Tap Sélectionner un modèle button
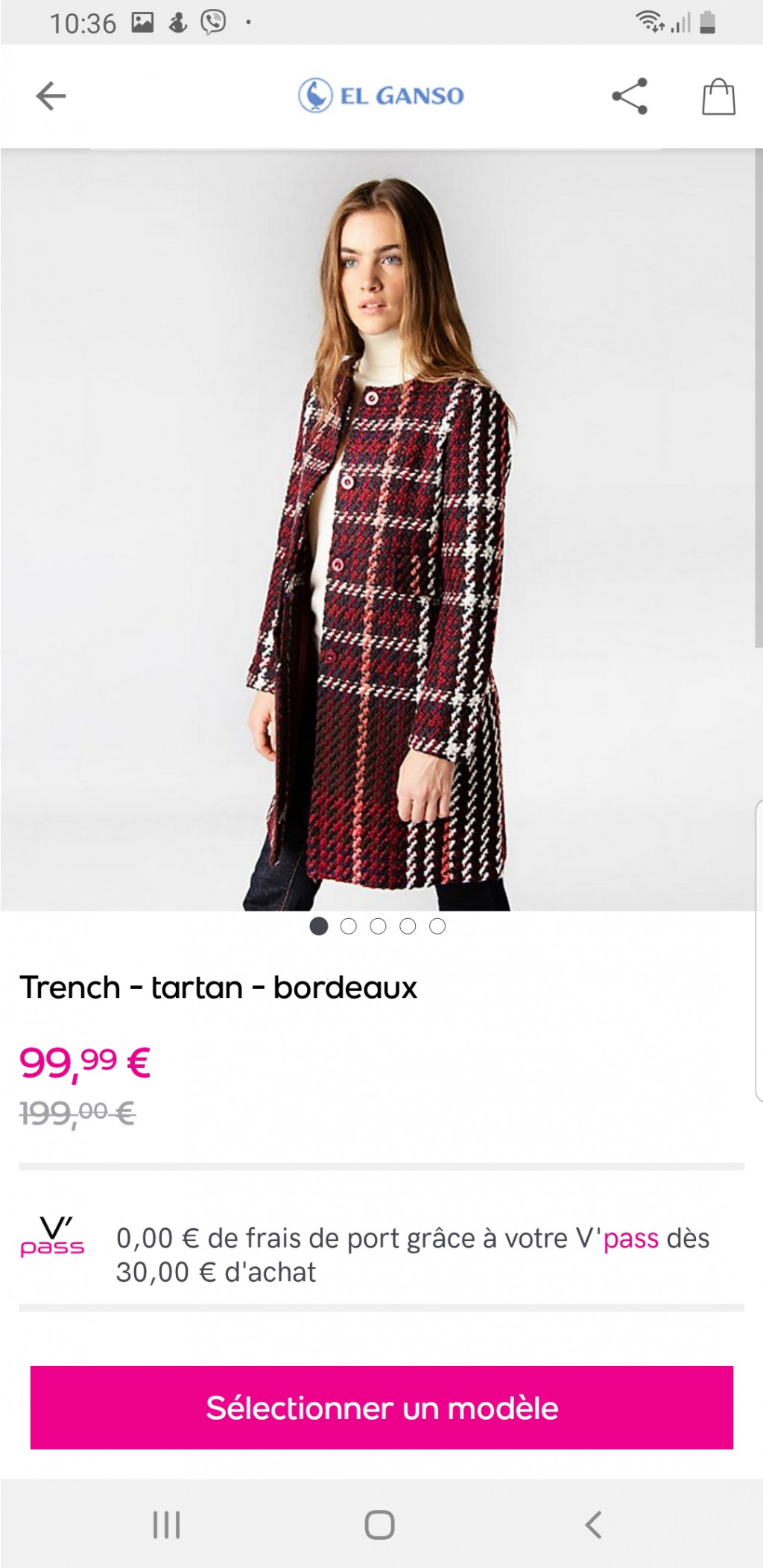The height and width of the screenshot is (1568, 763). [x=381, y=1408]
